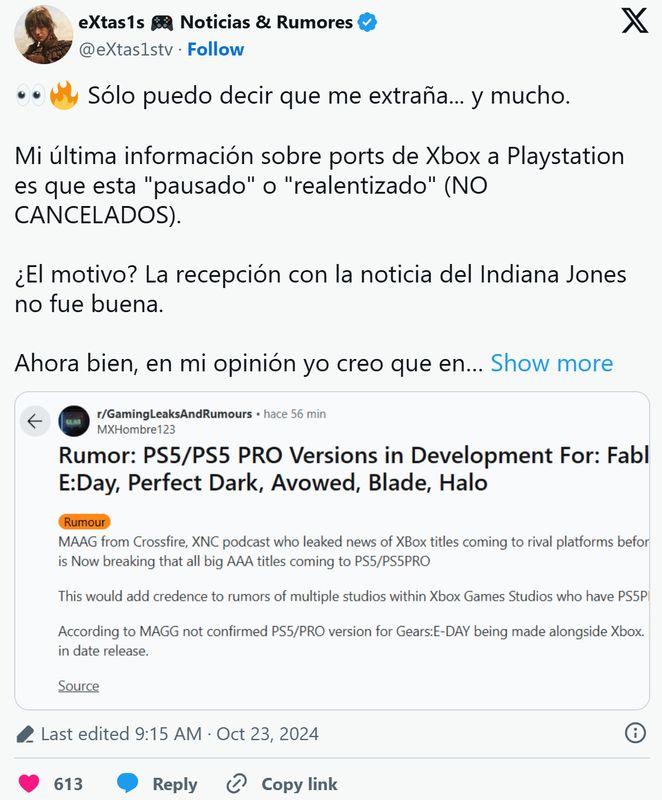Follow the @eXtas1stv account
The image size is (662, 800).
[x=215, y=49]
